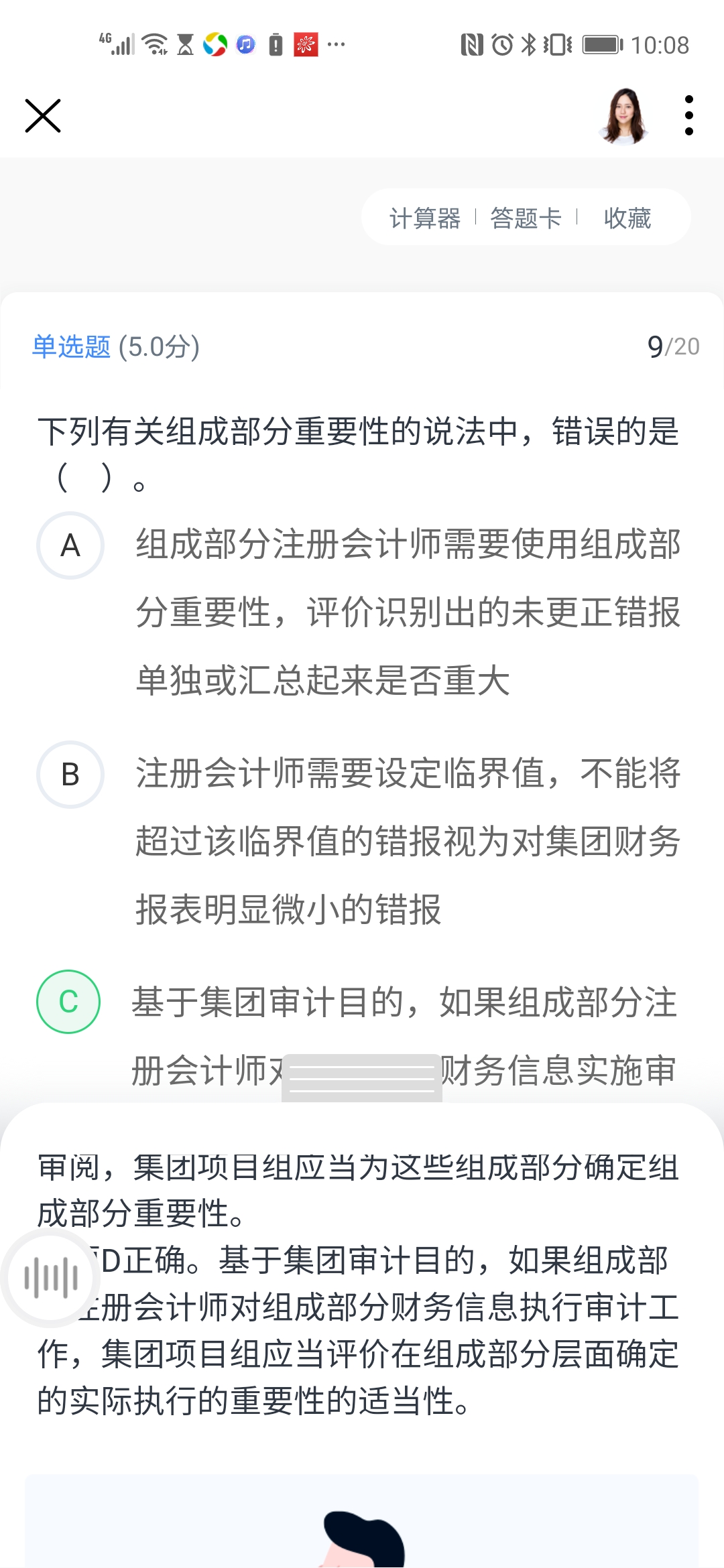Close the quiz page

(43, 115)
